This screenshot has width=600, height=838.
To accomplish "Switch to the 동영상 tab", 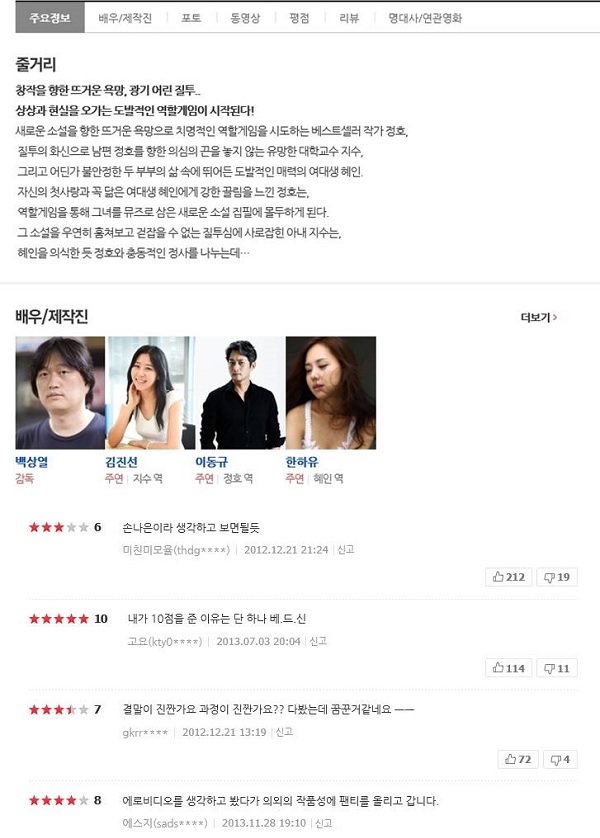I will click(x=245, y=18).
